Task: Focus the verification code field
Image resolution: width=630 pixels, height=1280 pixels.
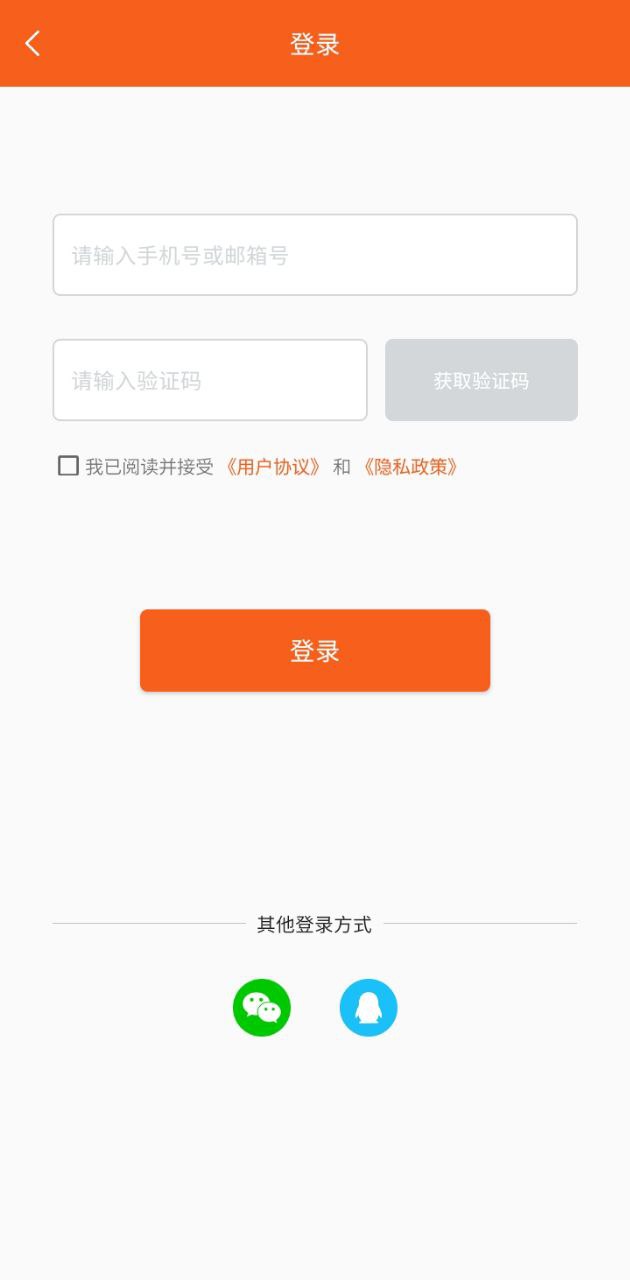Action: point(210,380)
